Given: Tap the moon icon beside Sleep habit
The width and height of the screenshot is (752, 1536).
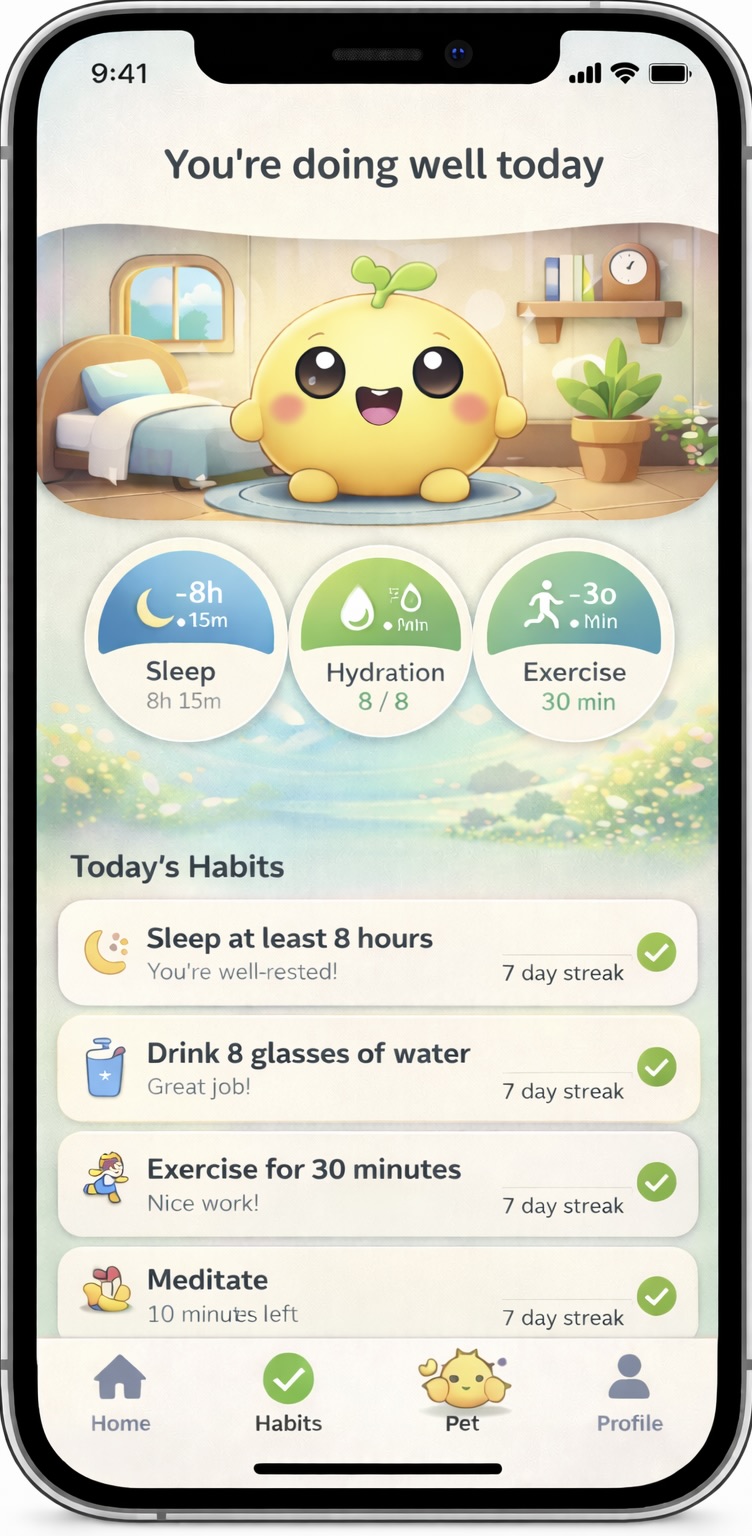Looking at the screenshot, I should (x=107, y=950).
